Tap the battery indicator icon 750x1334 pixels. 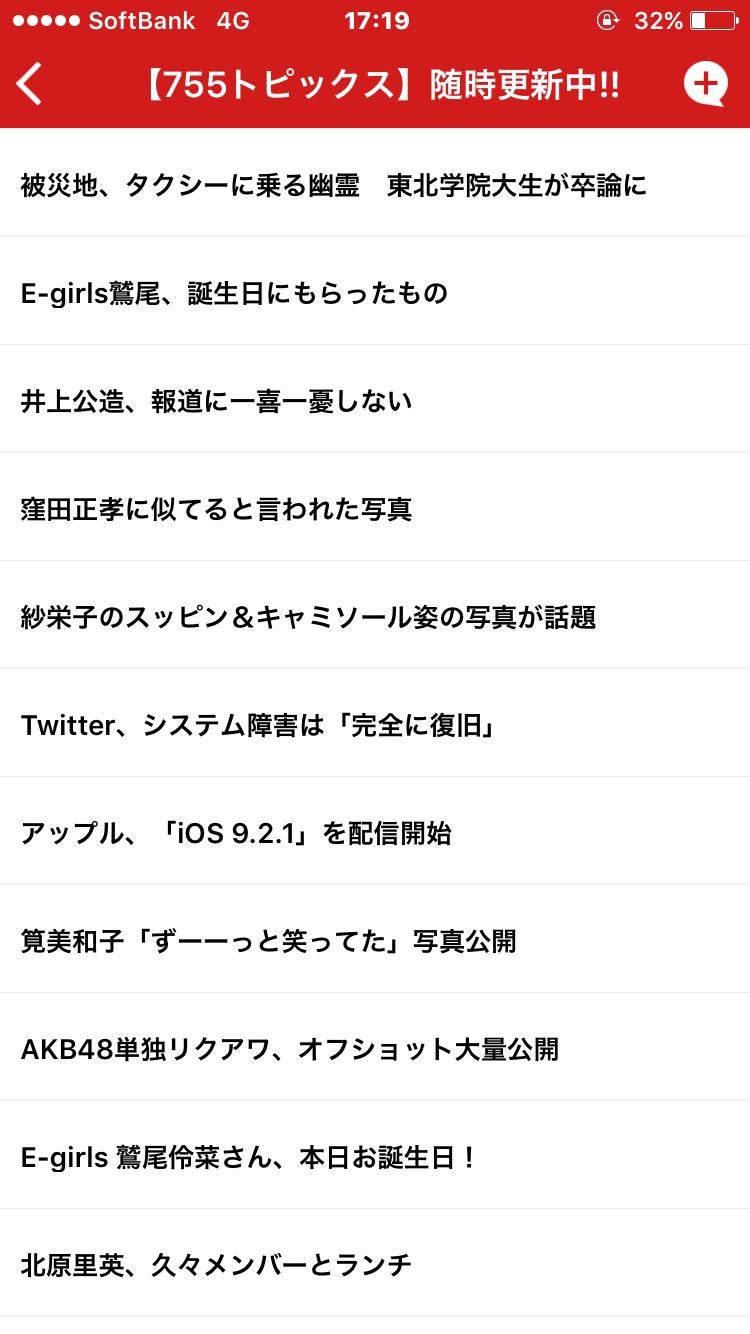[713, 20]
